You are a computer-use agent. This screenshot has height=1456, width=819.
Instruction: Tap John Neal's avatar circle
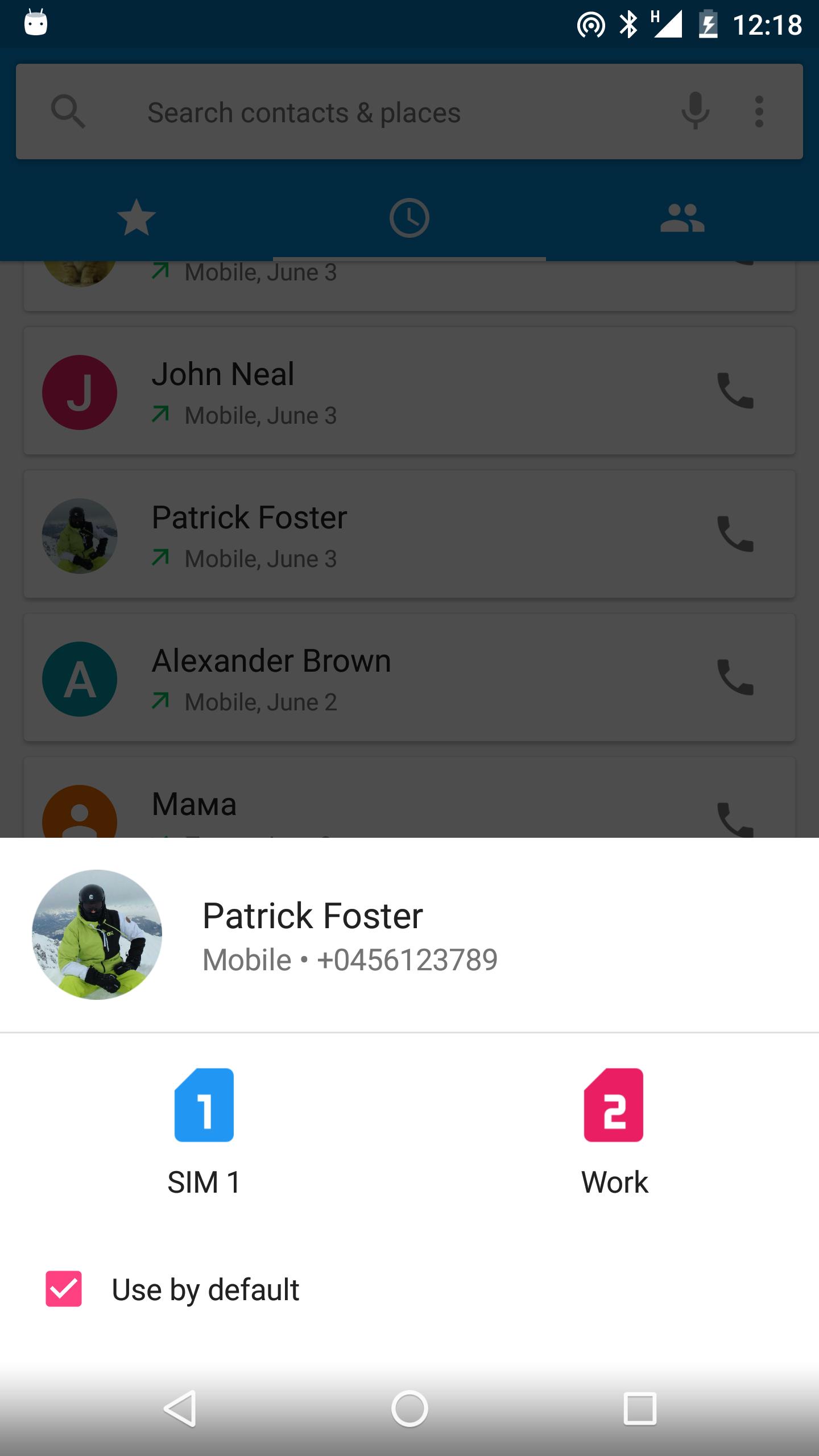click(80, 392)
